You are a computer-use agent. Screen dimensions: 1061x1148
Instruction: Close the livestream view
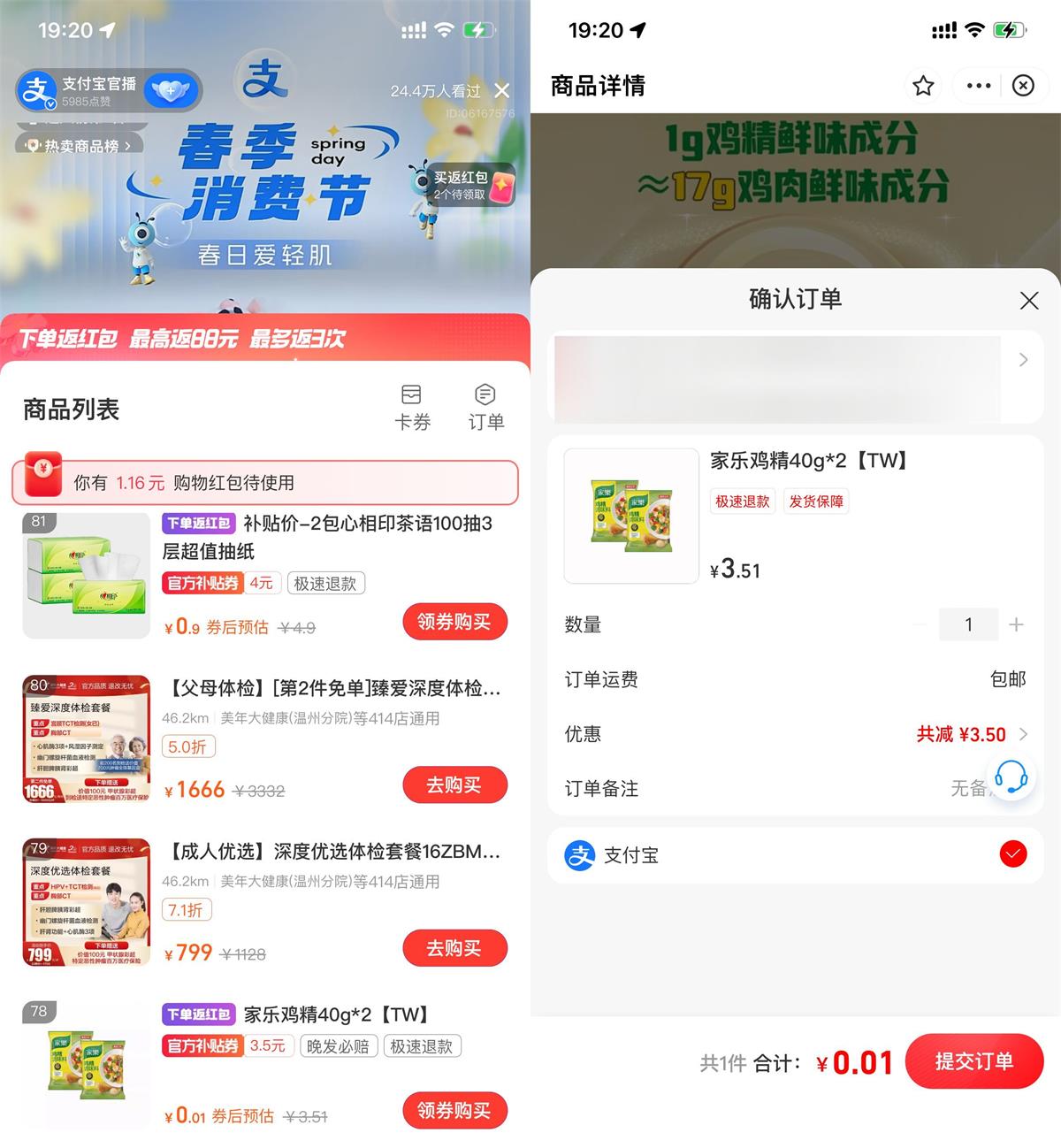503,90
